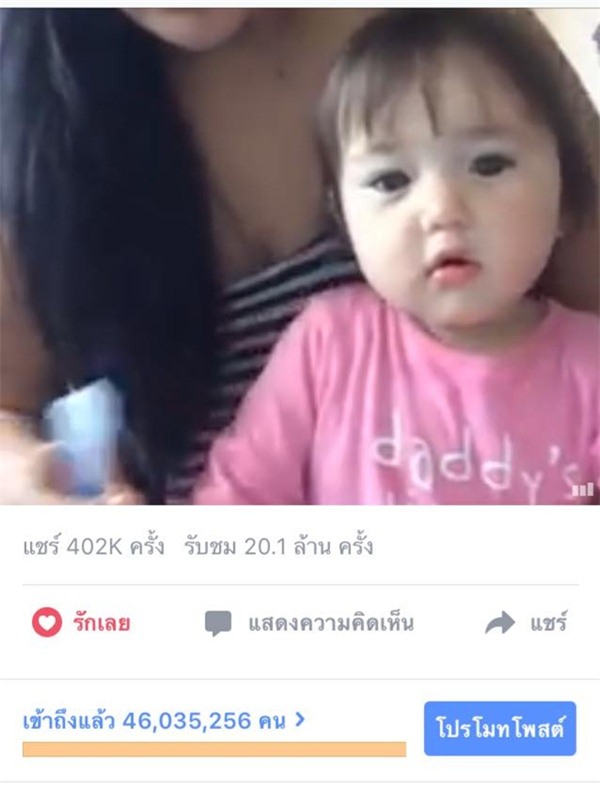This screenshot has height=787, width=600.
Task: Open the เข้าถึงแล้ว 46,035,256 คน reach details
Action: pos(164,720)
